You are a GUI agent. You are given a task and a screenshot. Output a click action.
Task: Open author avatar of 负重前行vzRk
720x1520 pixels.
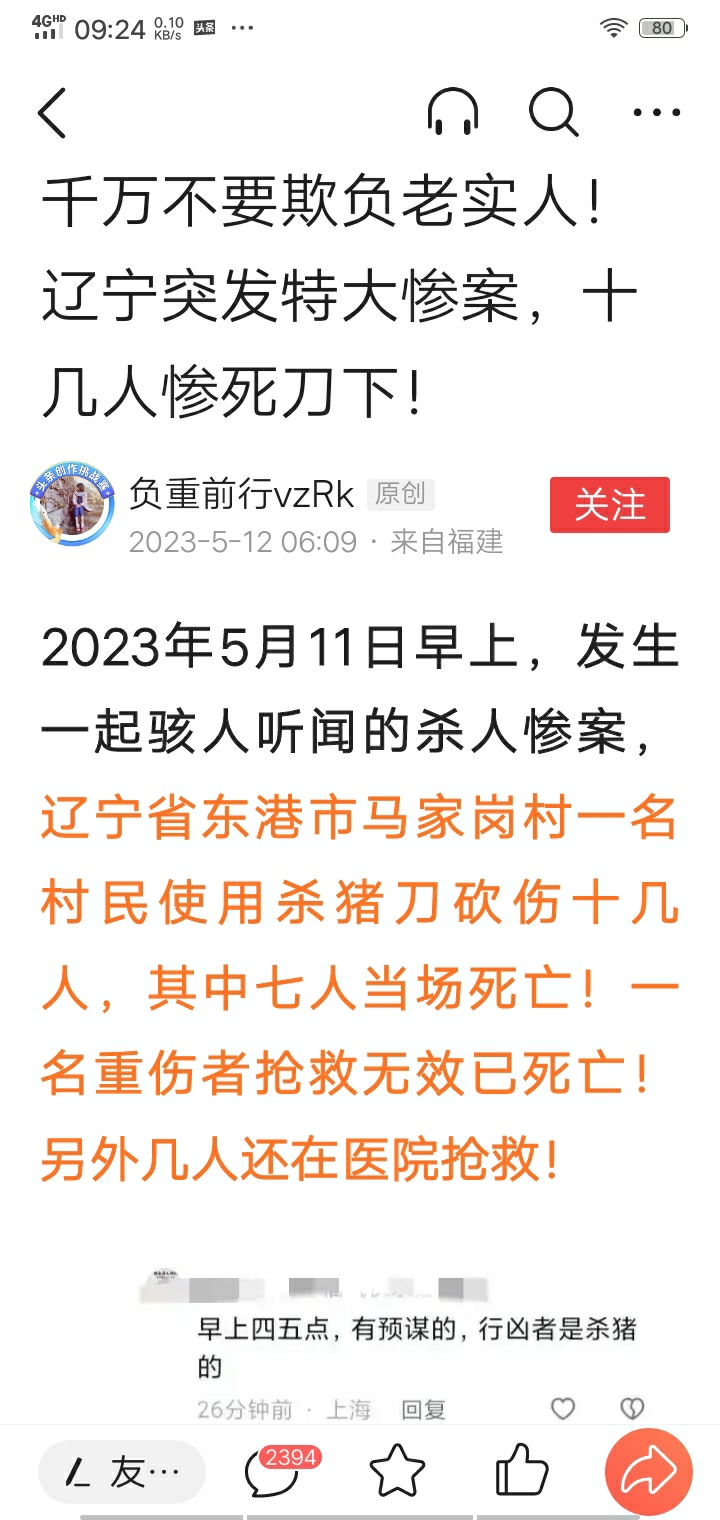(72, 505)
